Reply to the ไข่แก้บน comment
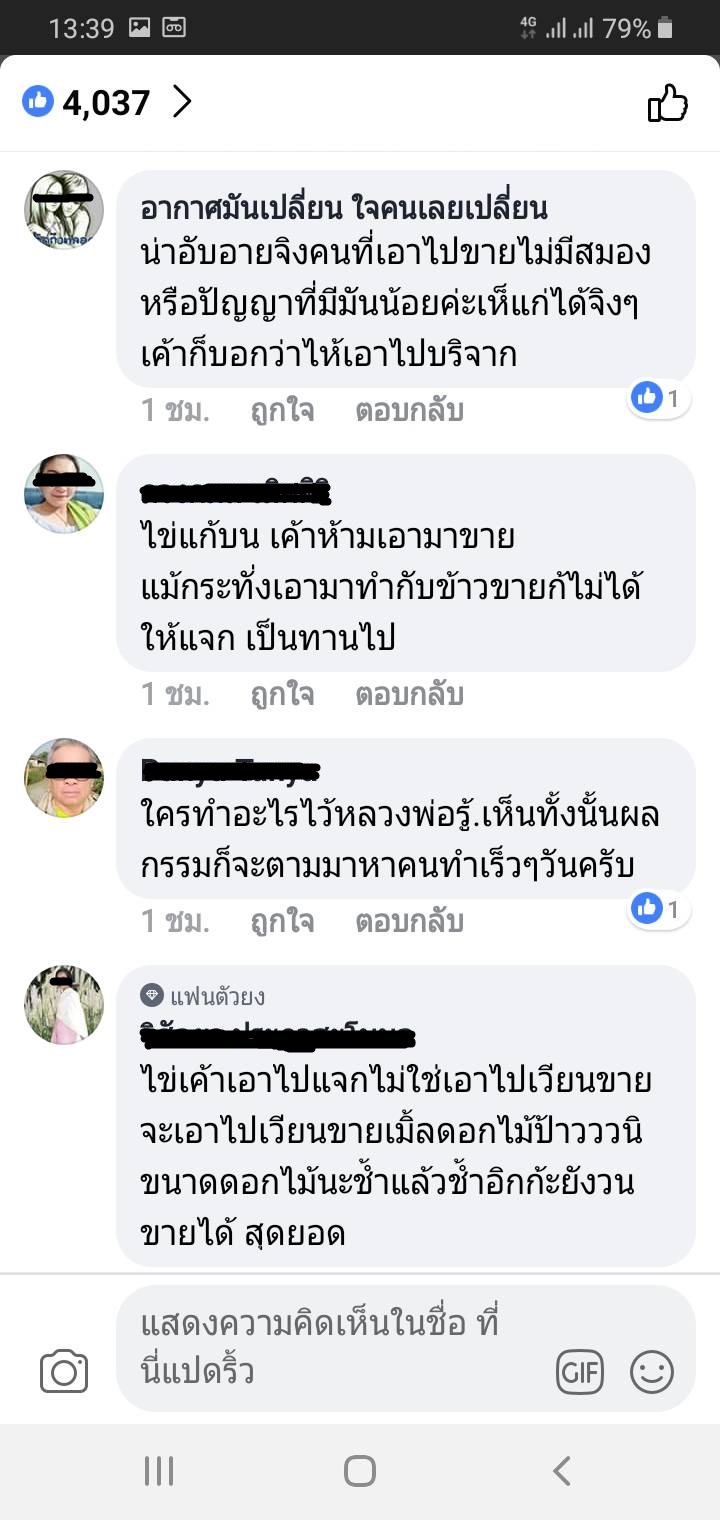The width and height of the screenshot is (720, 1520). pos(409,694)
